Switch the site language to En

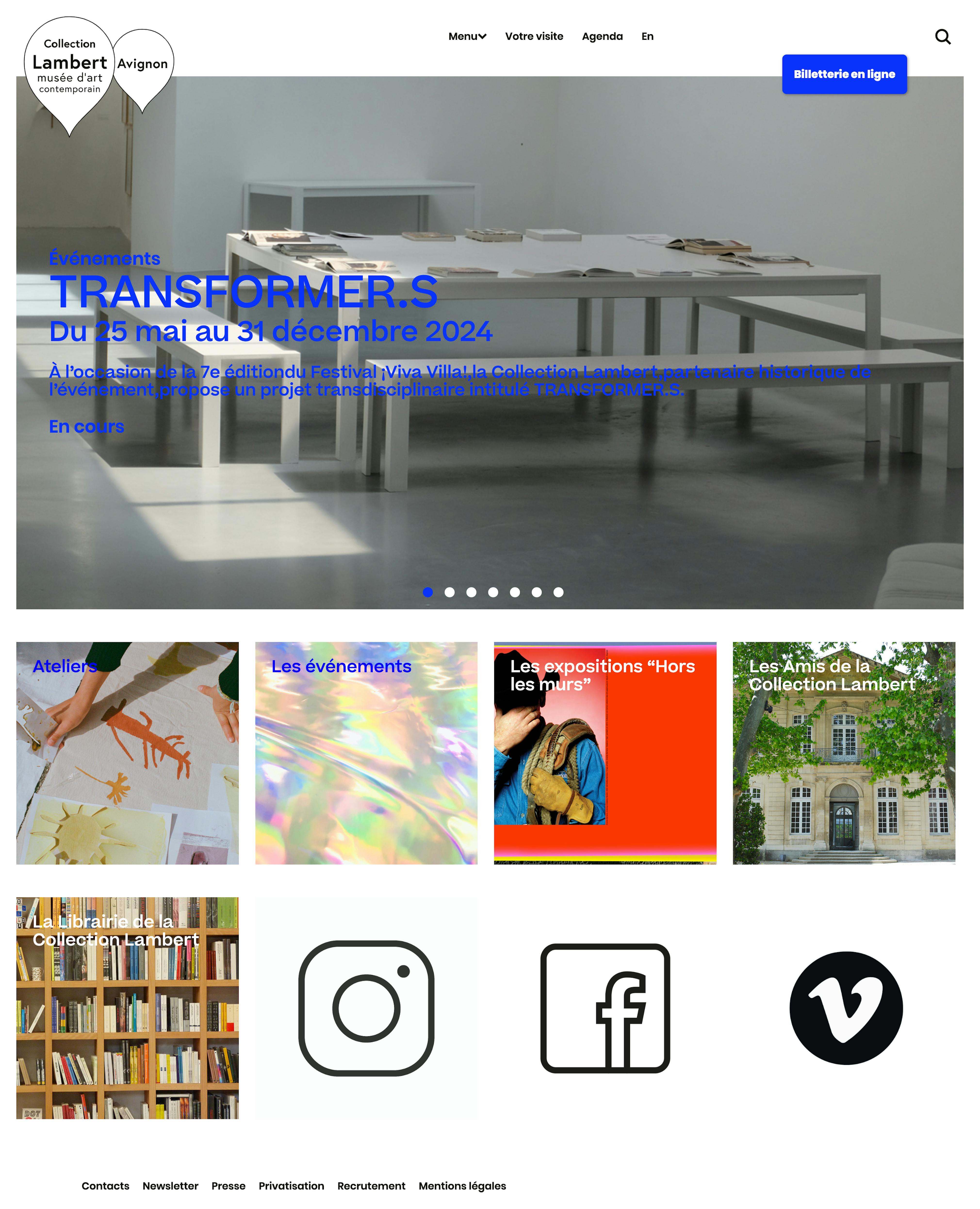tap(647, 36)
